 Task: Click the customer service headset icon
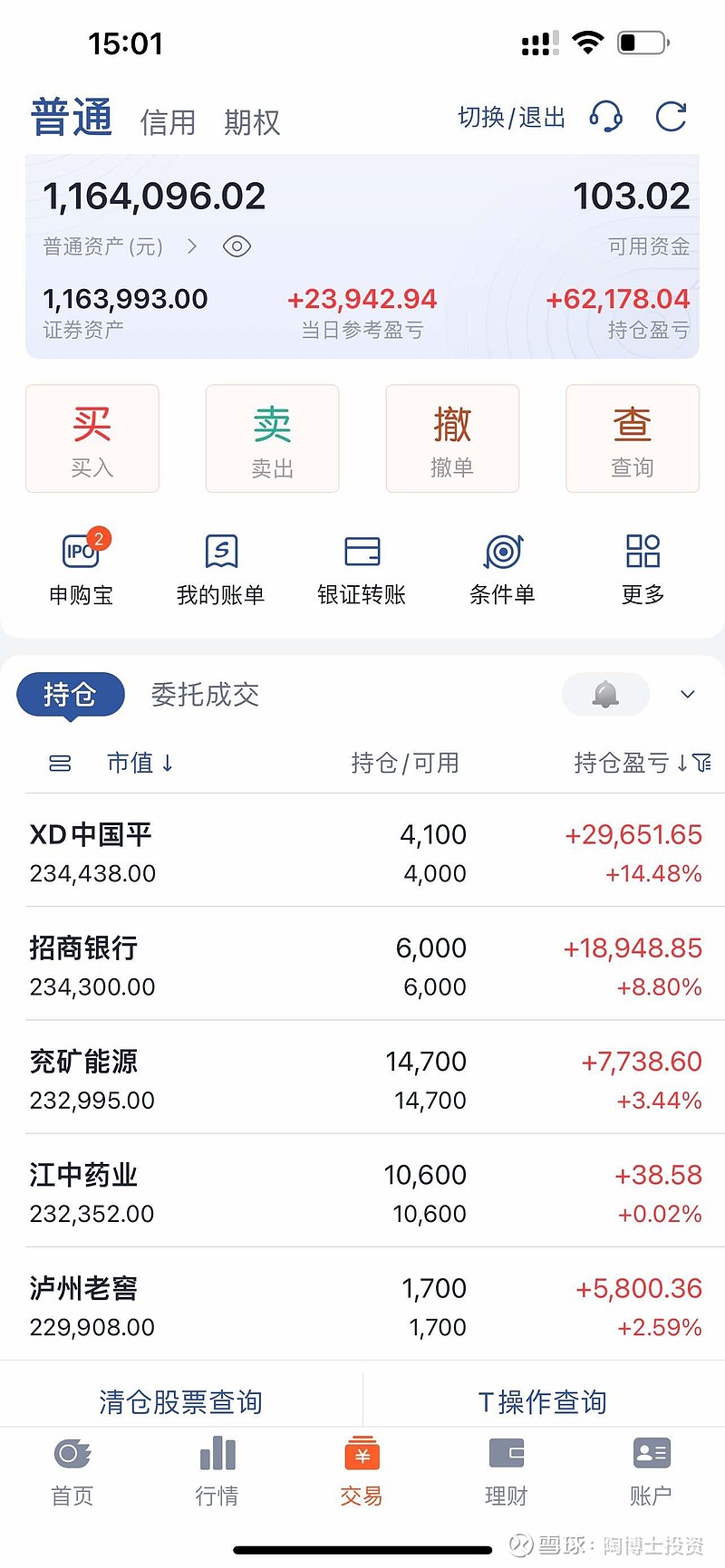[x=606, y=117]
